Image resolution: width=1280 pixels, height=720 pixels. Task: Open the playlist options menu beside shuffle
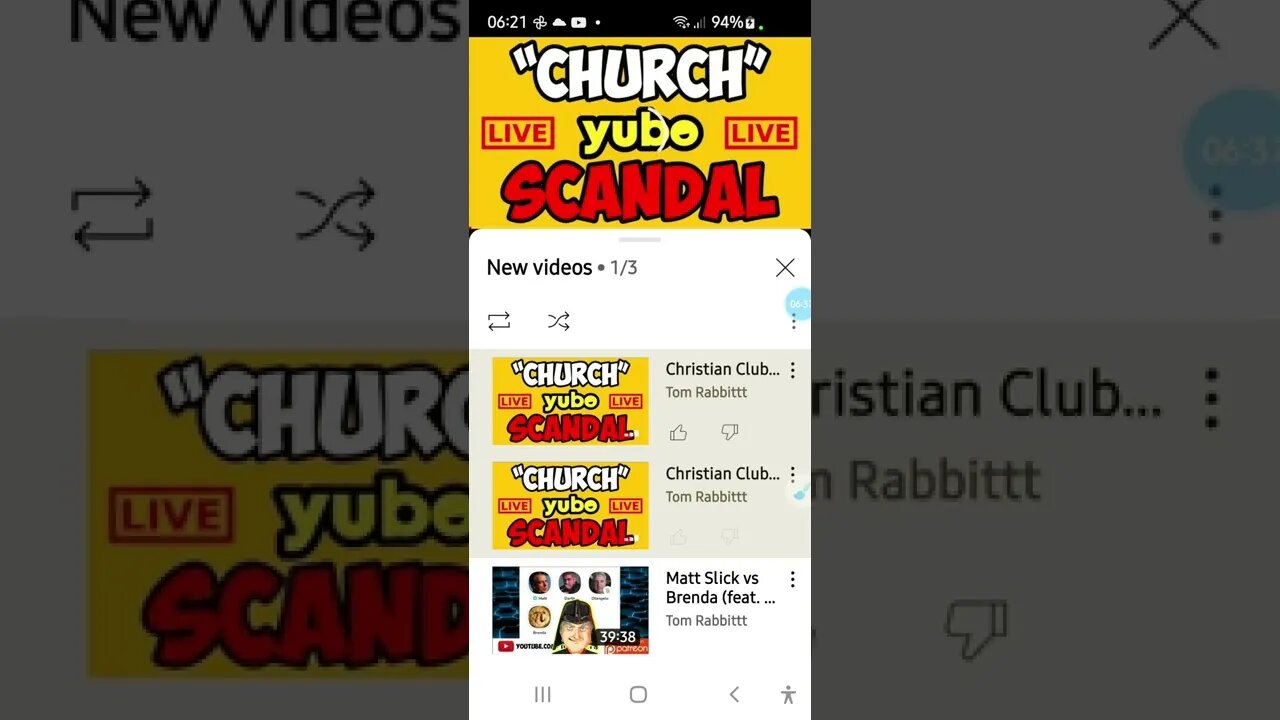793,321
